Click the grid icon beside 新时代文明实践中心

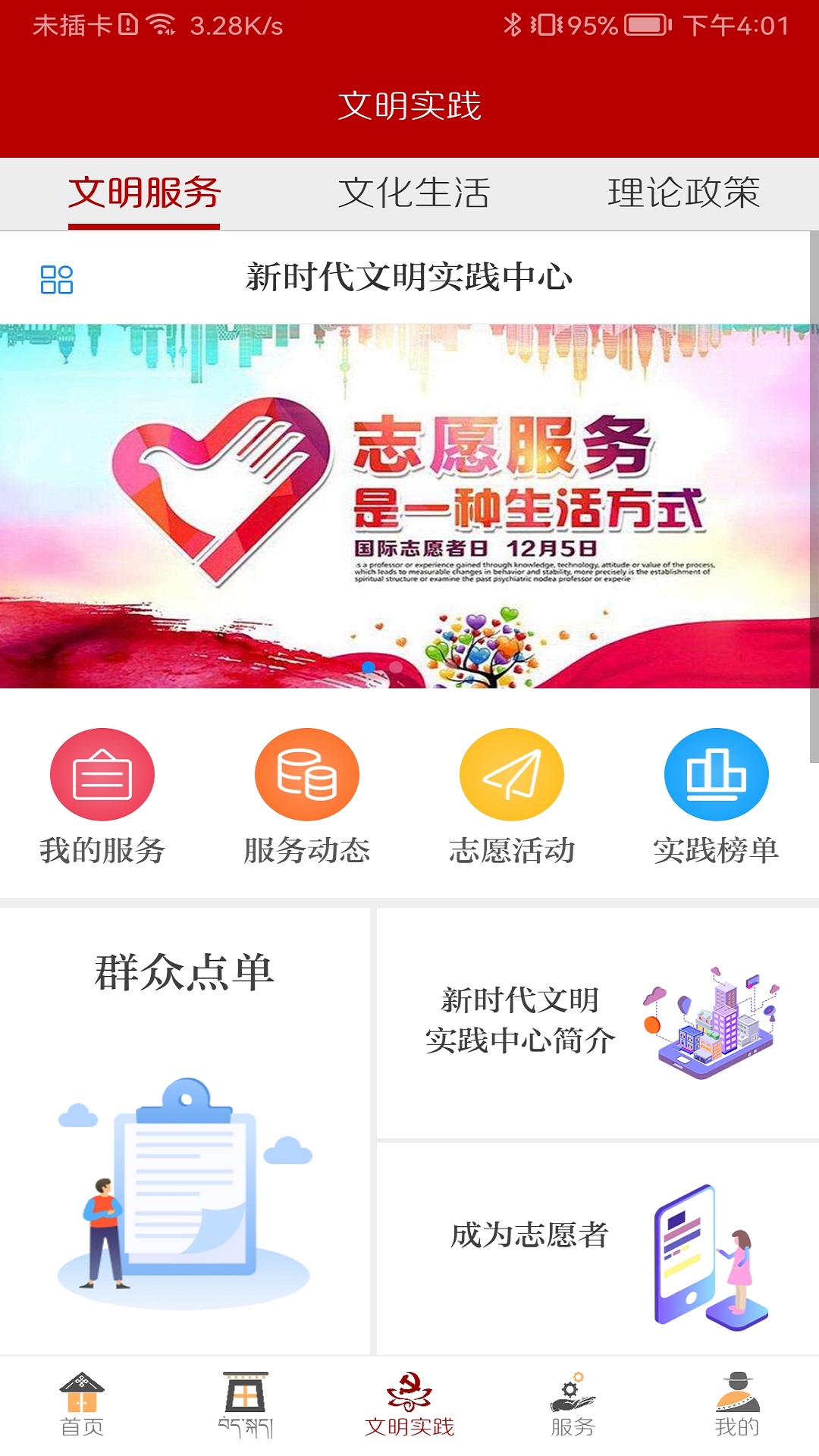58,280
